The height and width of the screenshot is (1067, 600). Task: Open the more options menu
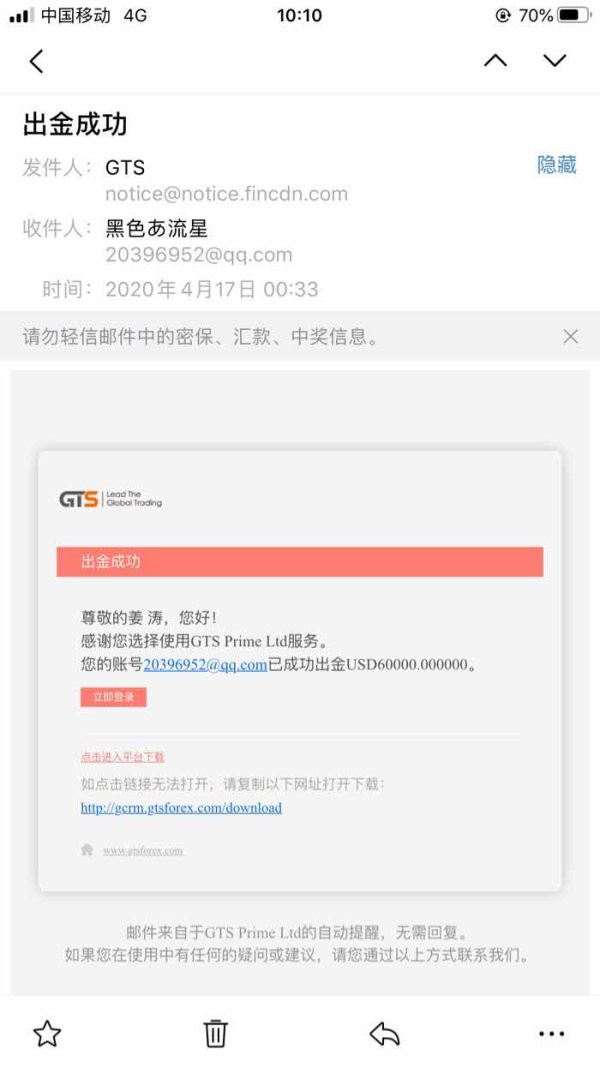tap(552, 1034)
